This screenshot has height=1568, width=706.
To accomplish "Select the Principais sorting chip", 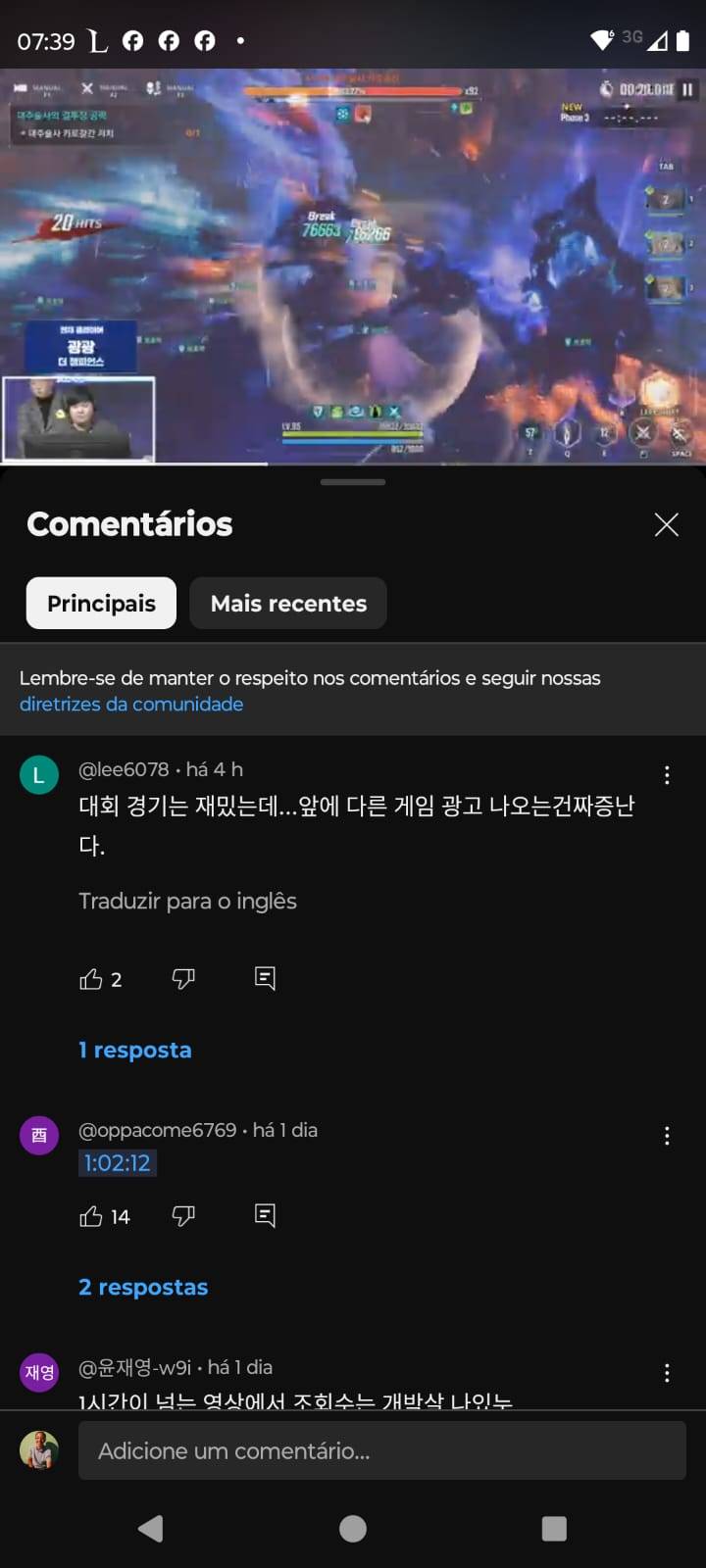I will 101,603.
